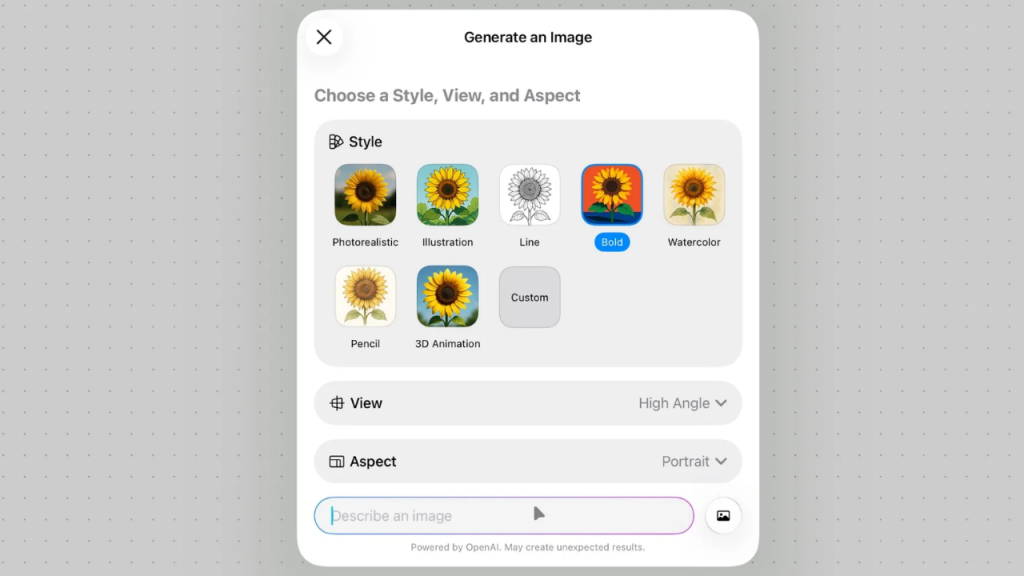
Task: Expand the View dropdown showing High Angle
Action: (x=683, y=403)
